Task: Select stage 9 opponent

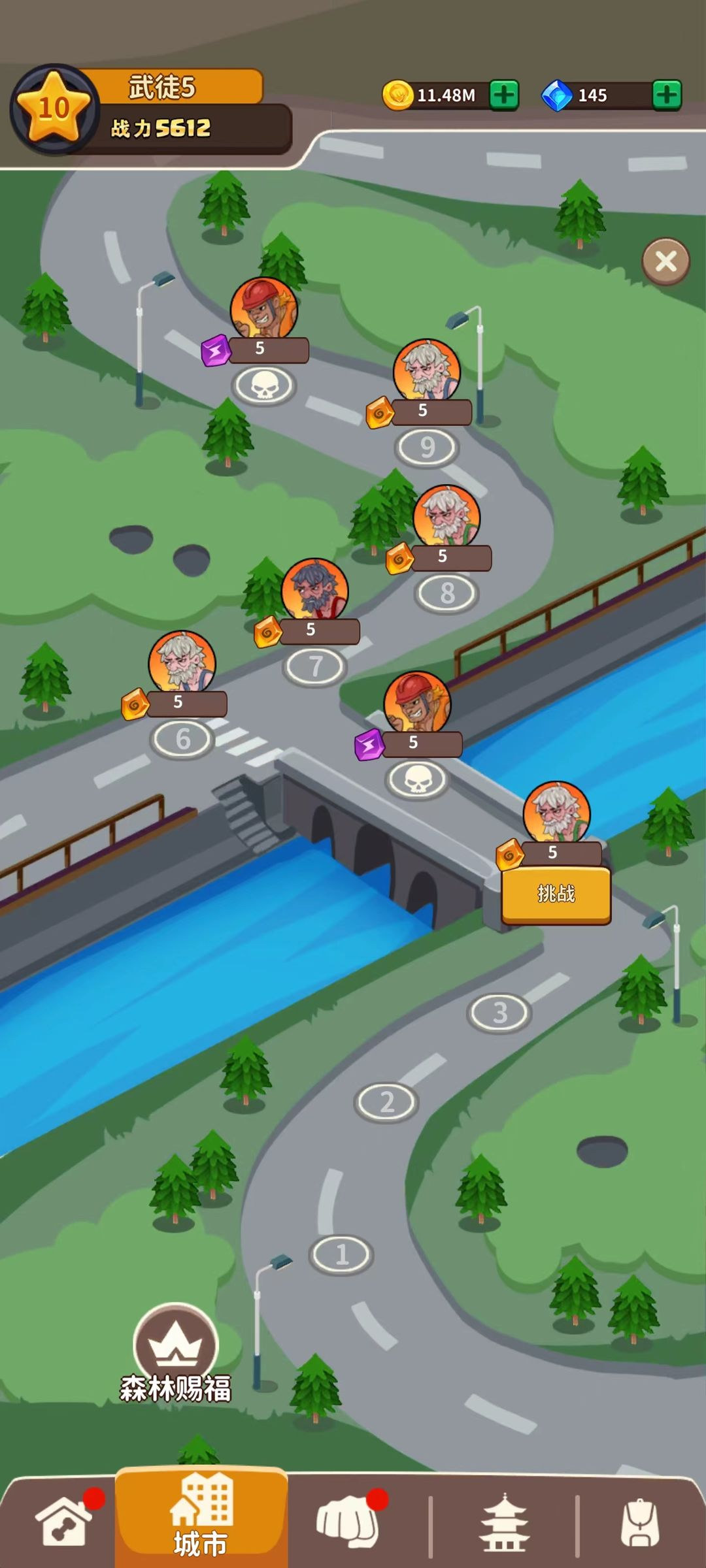Action: coord(427,372)
